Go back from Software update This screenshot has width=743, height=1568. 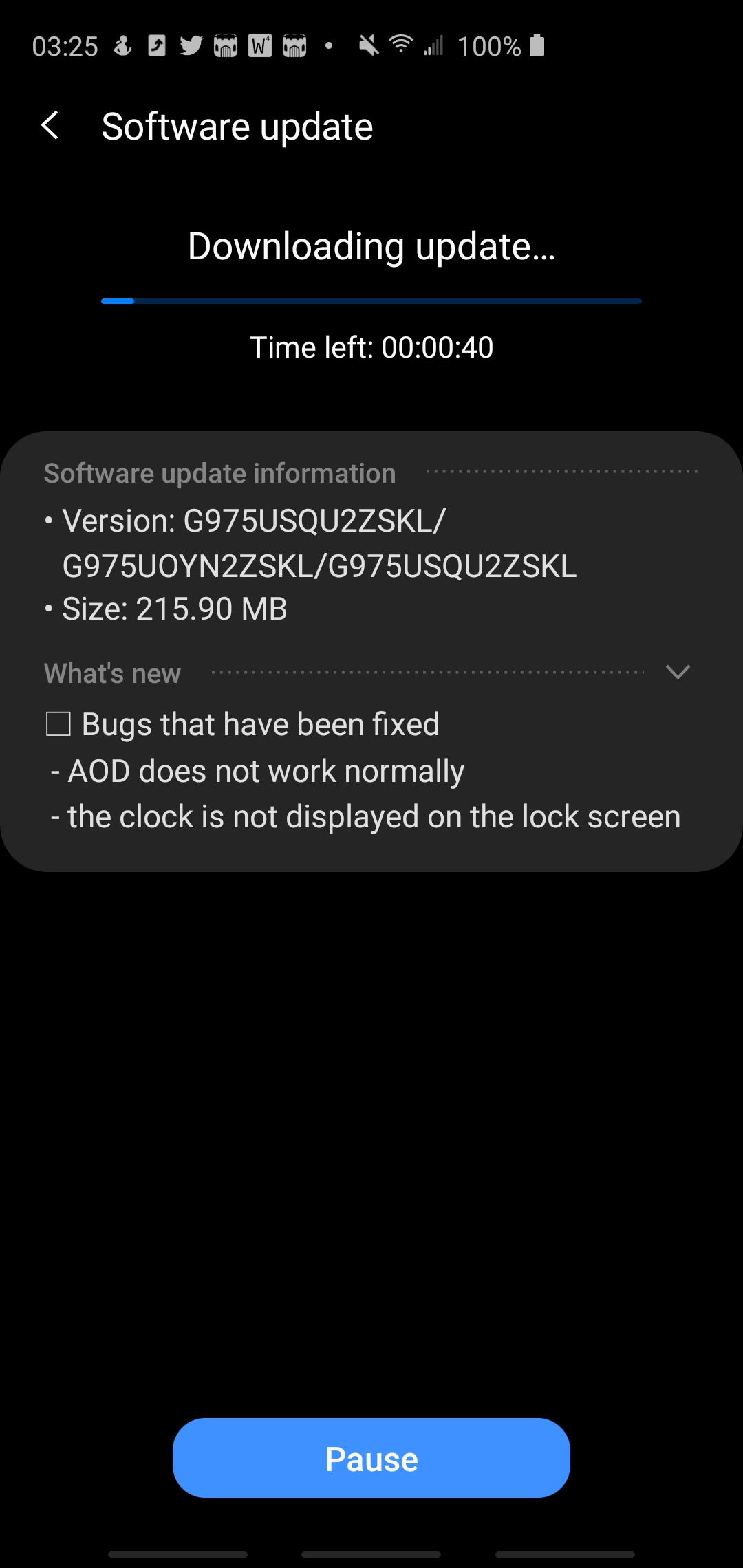coord(50,126)
